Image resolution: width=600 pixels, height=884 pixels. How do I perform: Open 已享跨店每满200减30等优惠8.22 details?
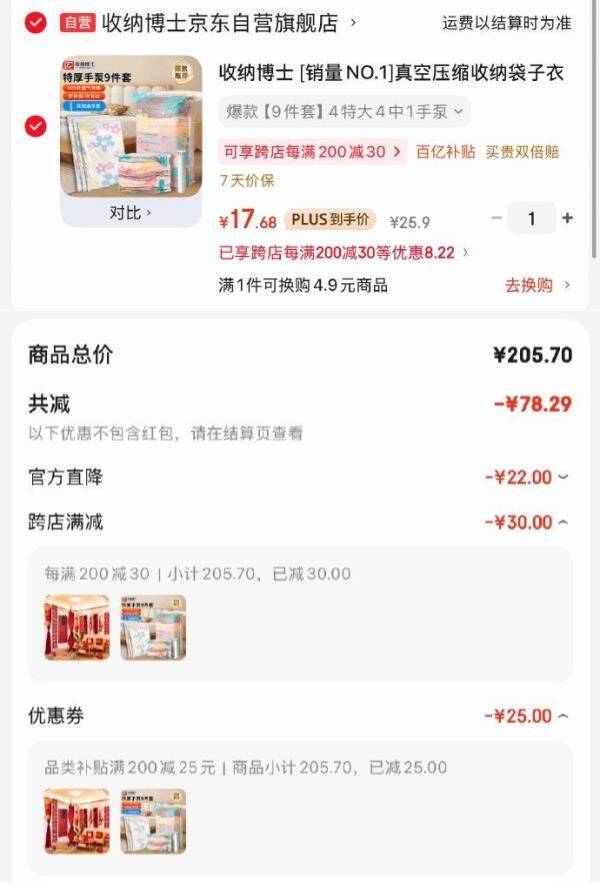pos(343,252)
